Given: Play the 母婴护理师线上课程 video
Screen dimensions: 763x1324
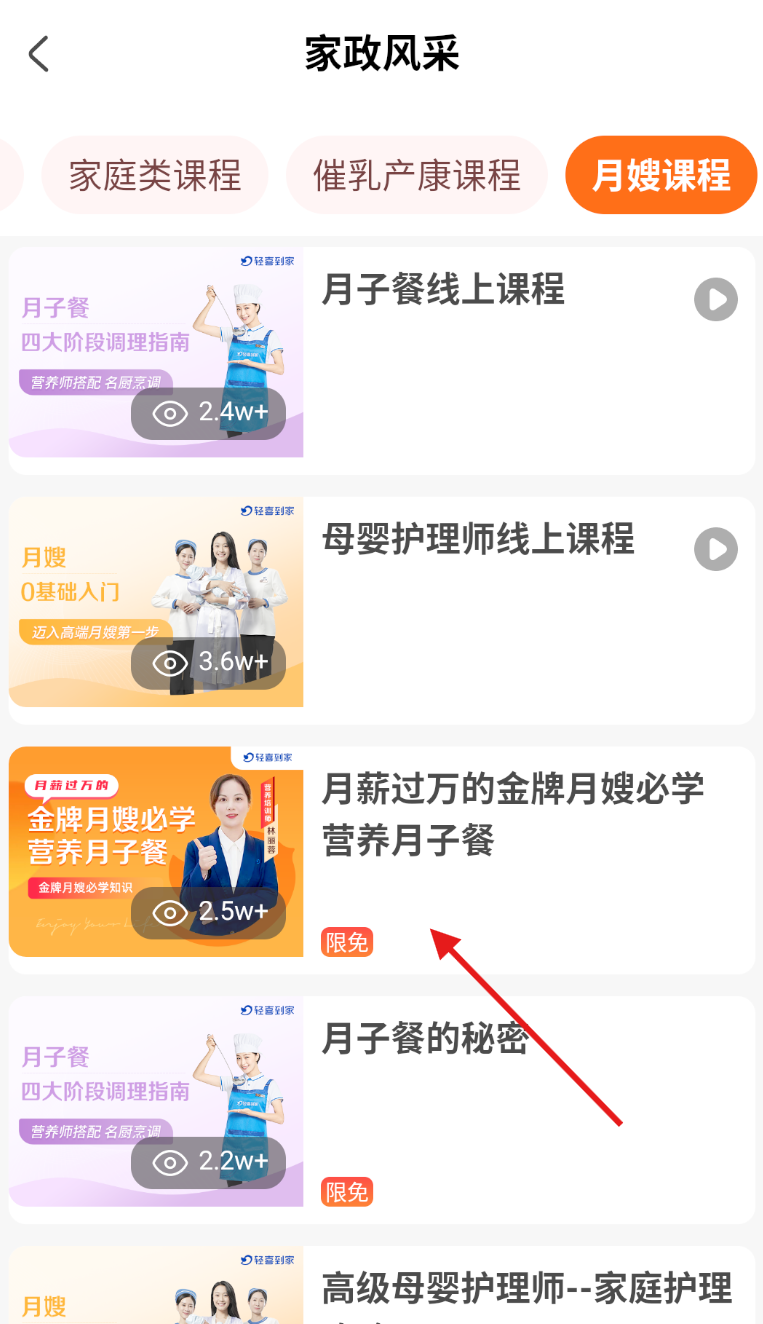Looking at the screenshot, I should [x=716, y=549].
